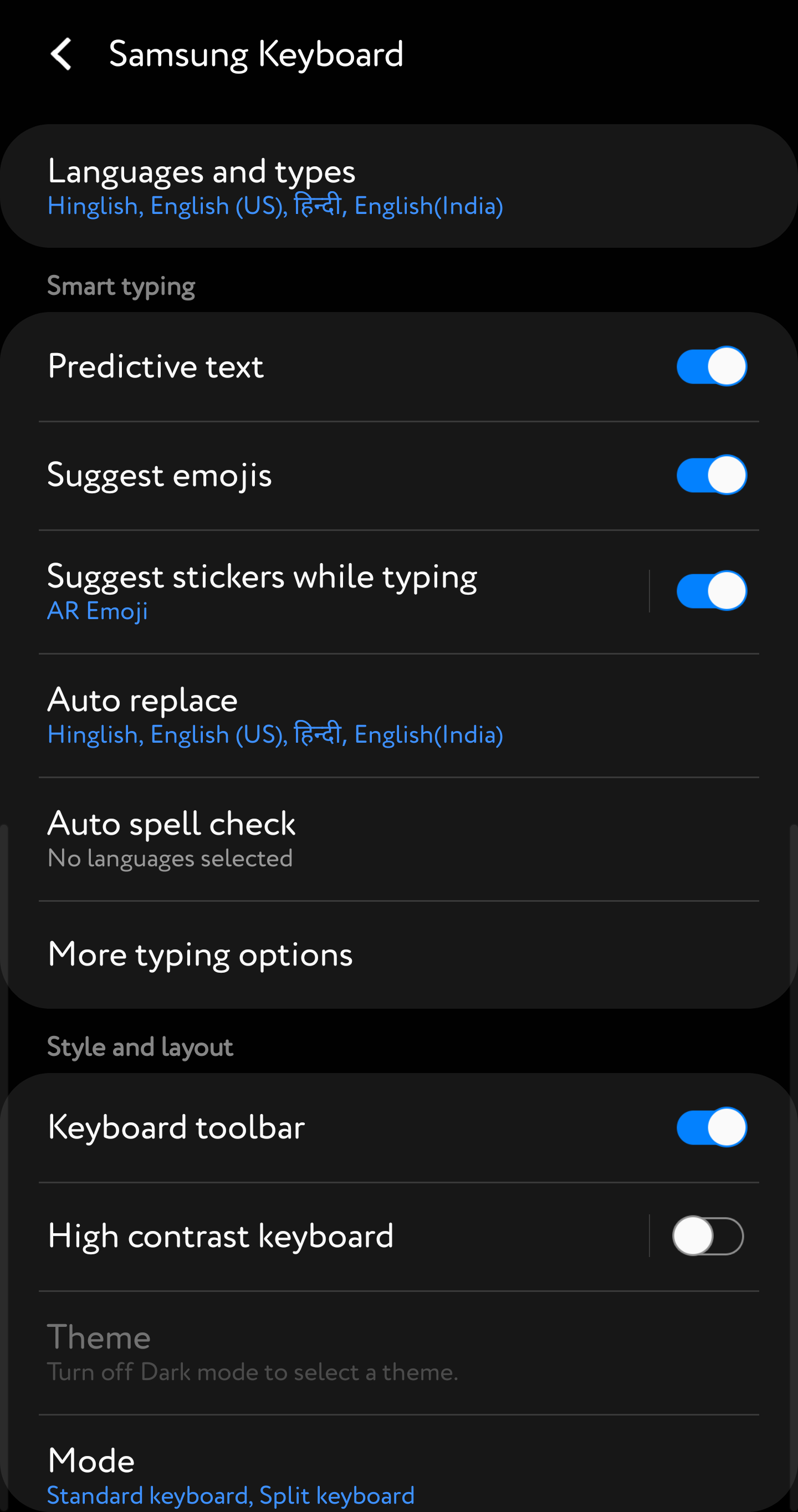The height and width of the screenshot is (1512, 798).
Task: Tap the back arrow icon
Action: click(x=62, y=54)
